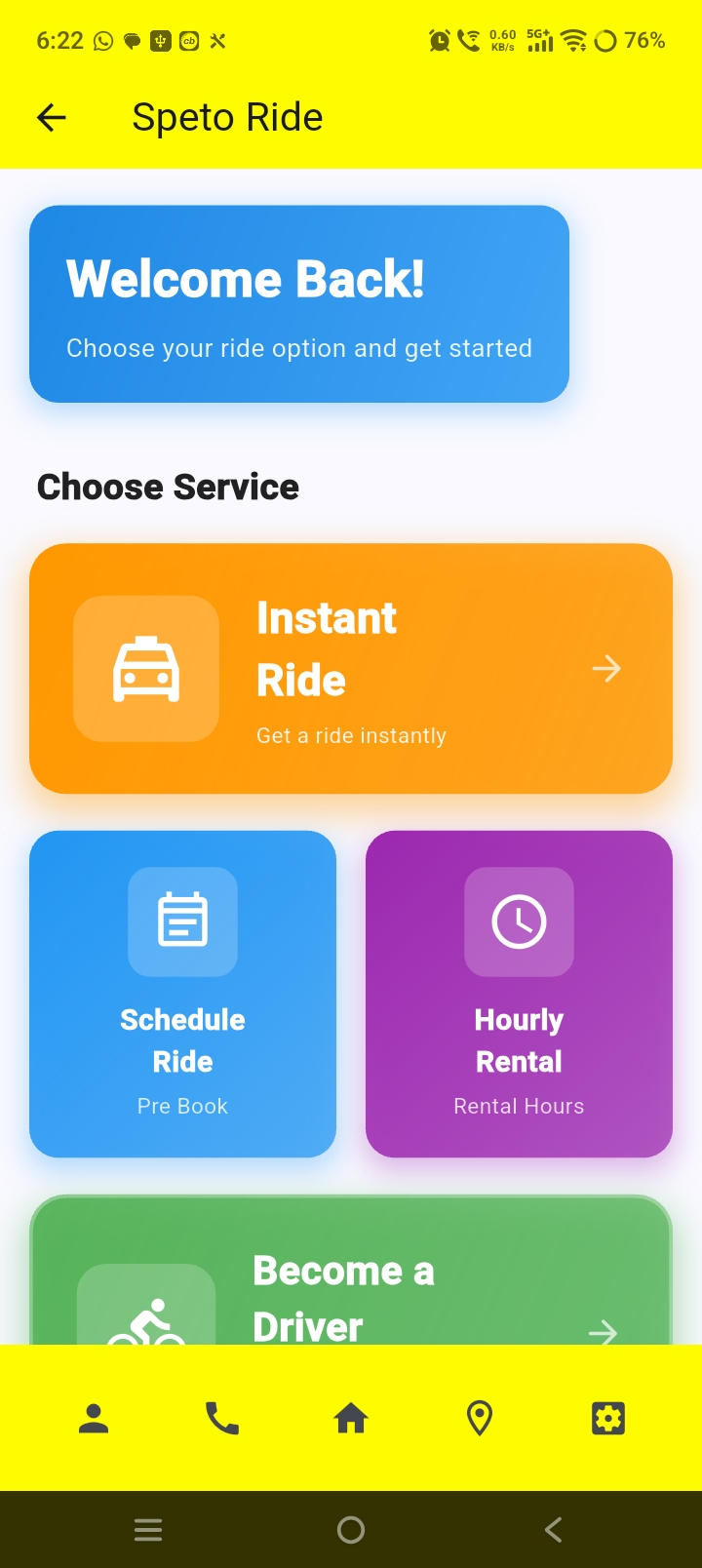
Task: Open the settings gear tab
Action: (x=608, y=1418)
